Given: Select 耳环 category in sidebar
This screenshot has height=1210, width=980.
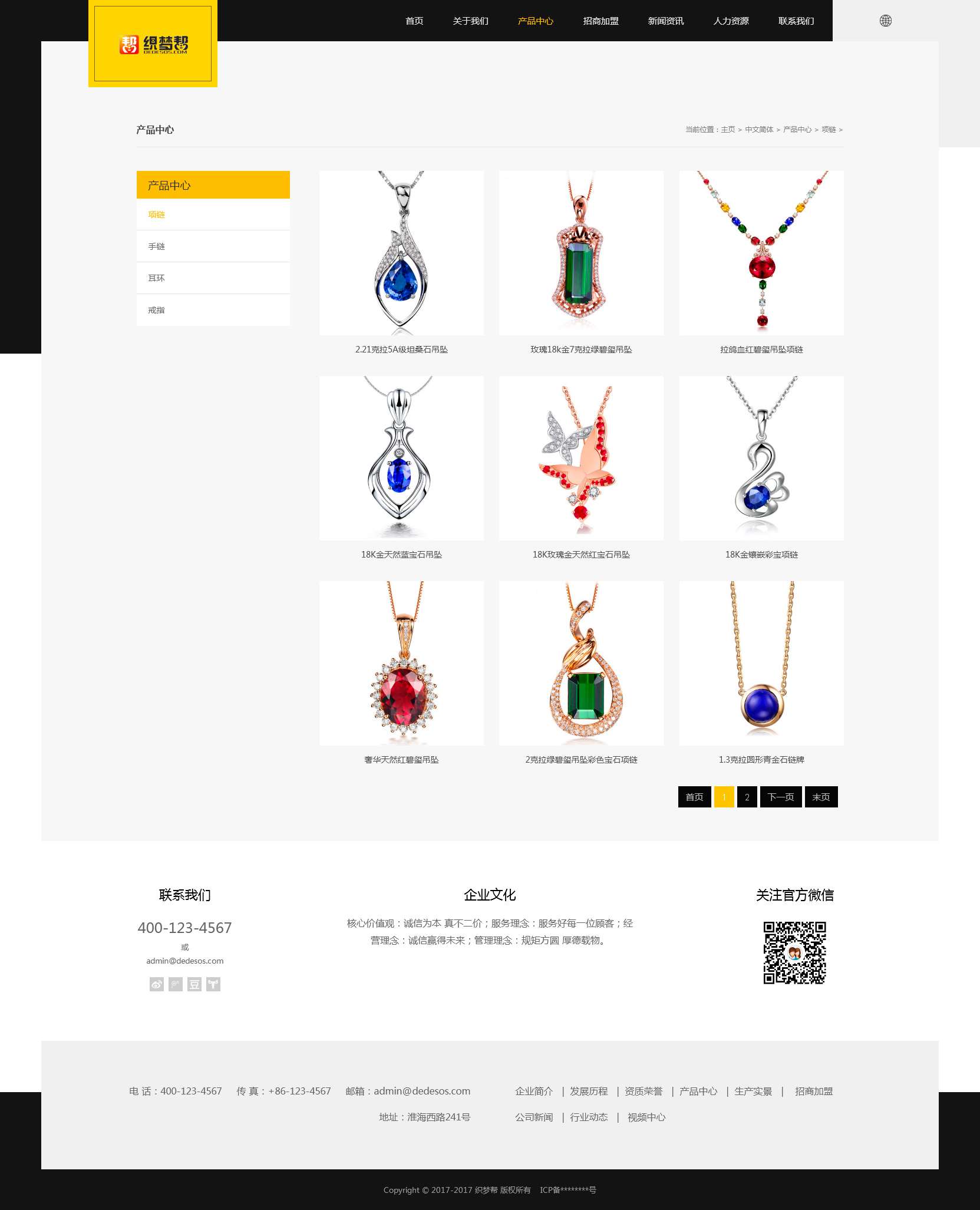Looking at the screenshot, I should [157, 278].
